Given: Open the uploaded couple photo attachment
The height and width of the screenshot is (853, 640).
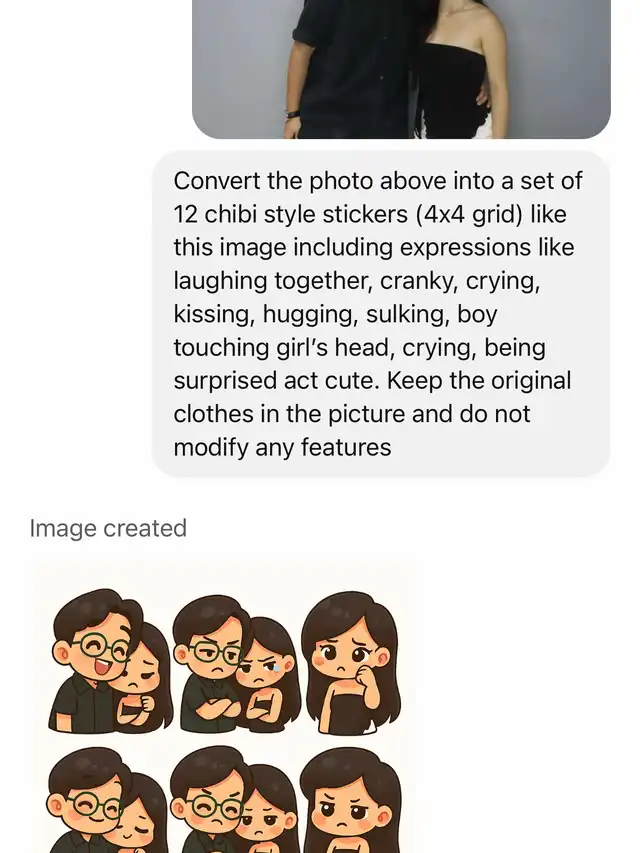Looking at the screenshot, I should 400,68.
